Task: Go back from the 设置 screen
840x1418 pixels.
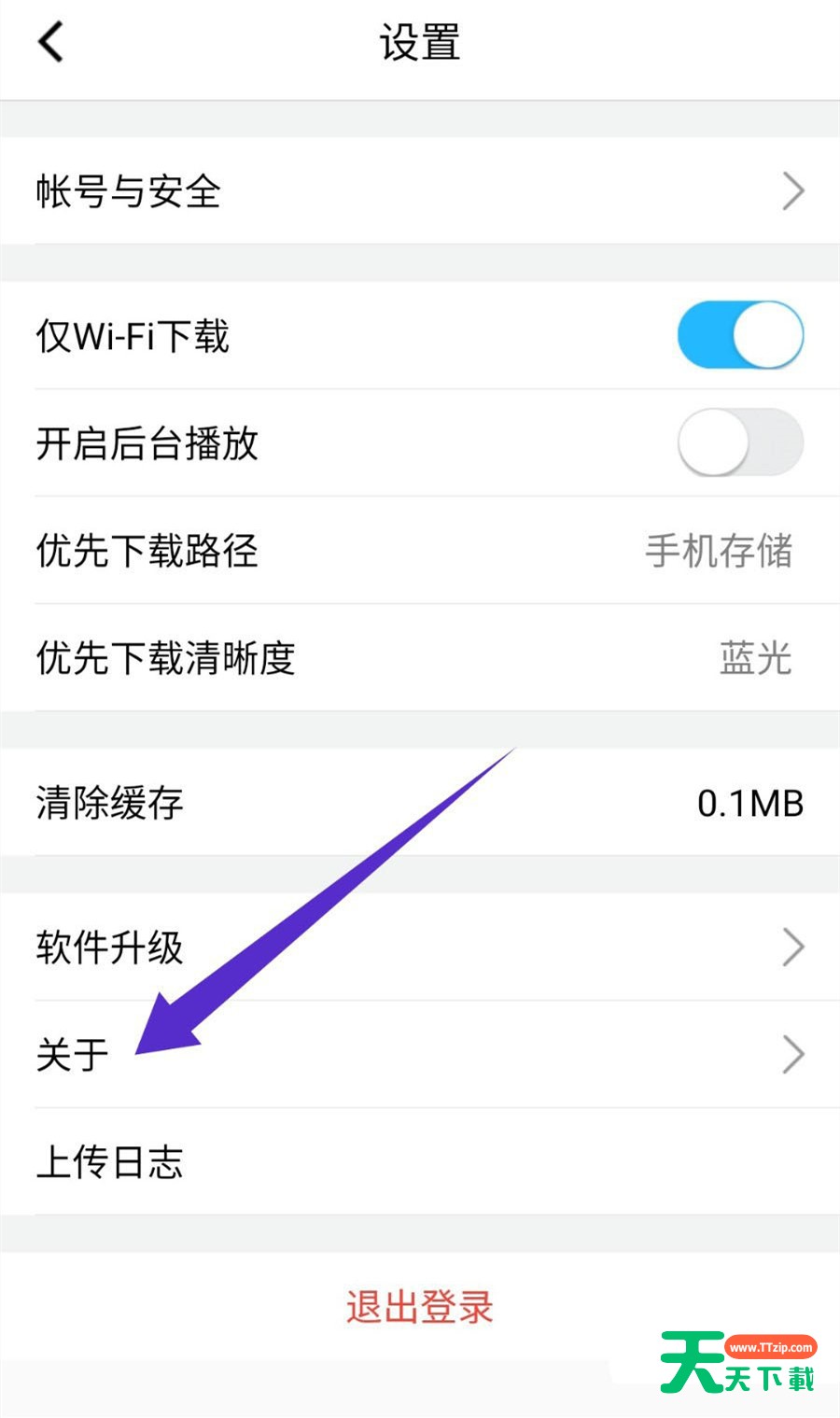Action: tap(51, 42)
